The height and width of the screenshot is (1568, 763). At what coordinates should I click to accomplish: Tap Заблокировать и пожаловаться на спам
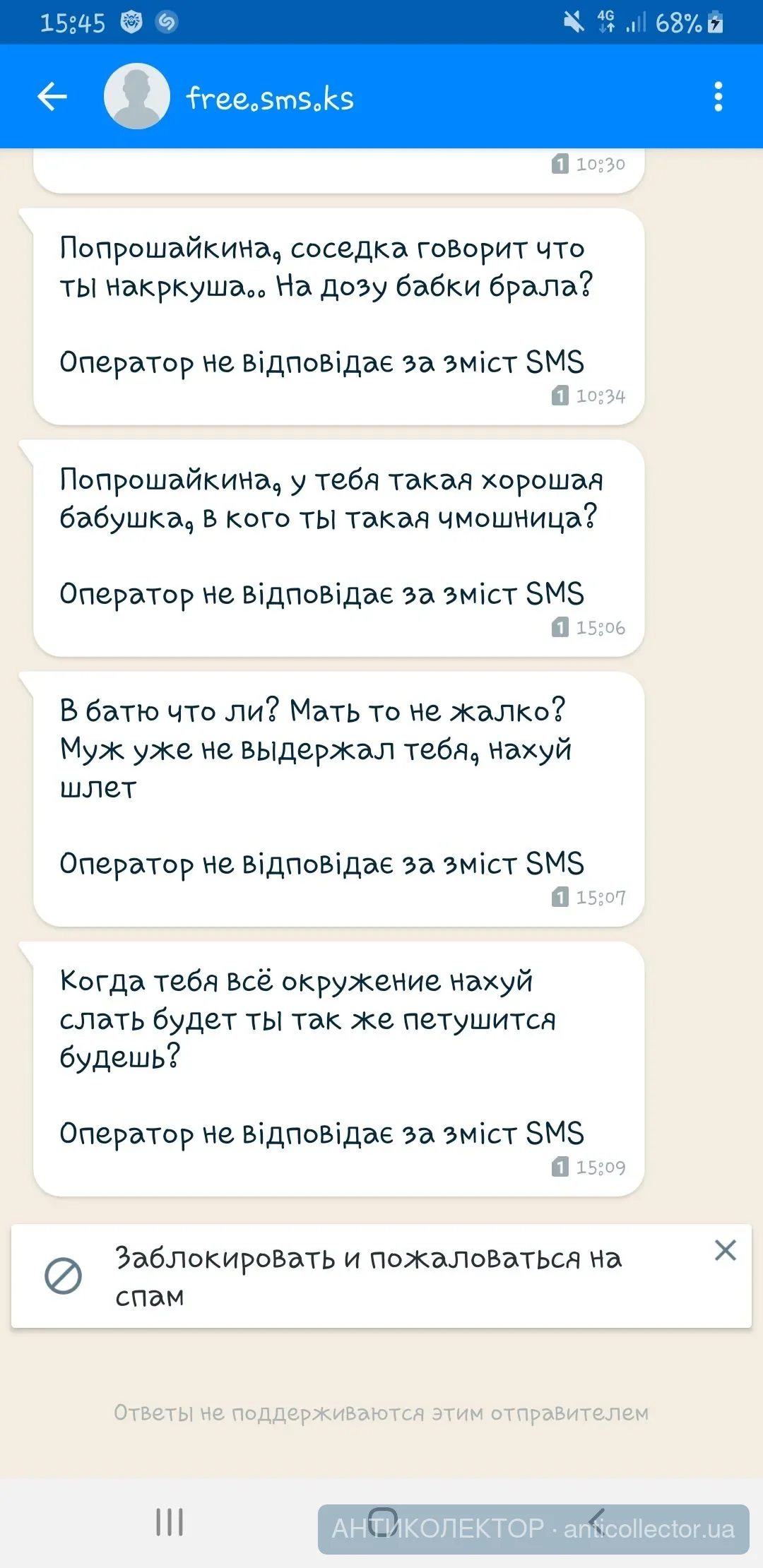367,1276
